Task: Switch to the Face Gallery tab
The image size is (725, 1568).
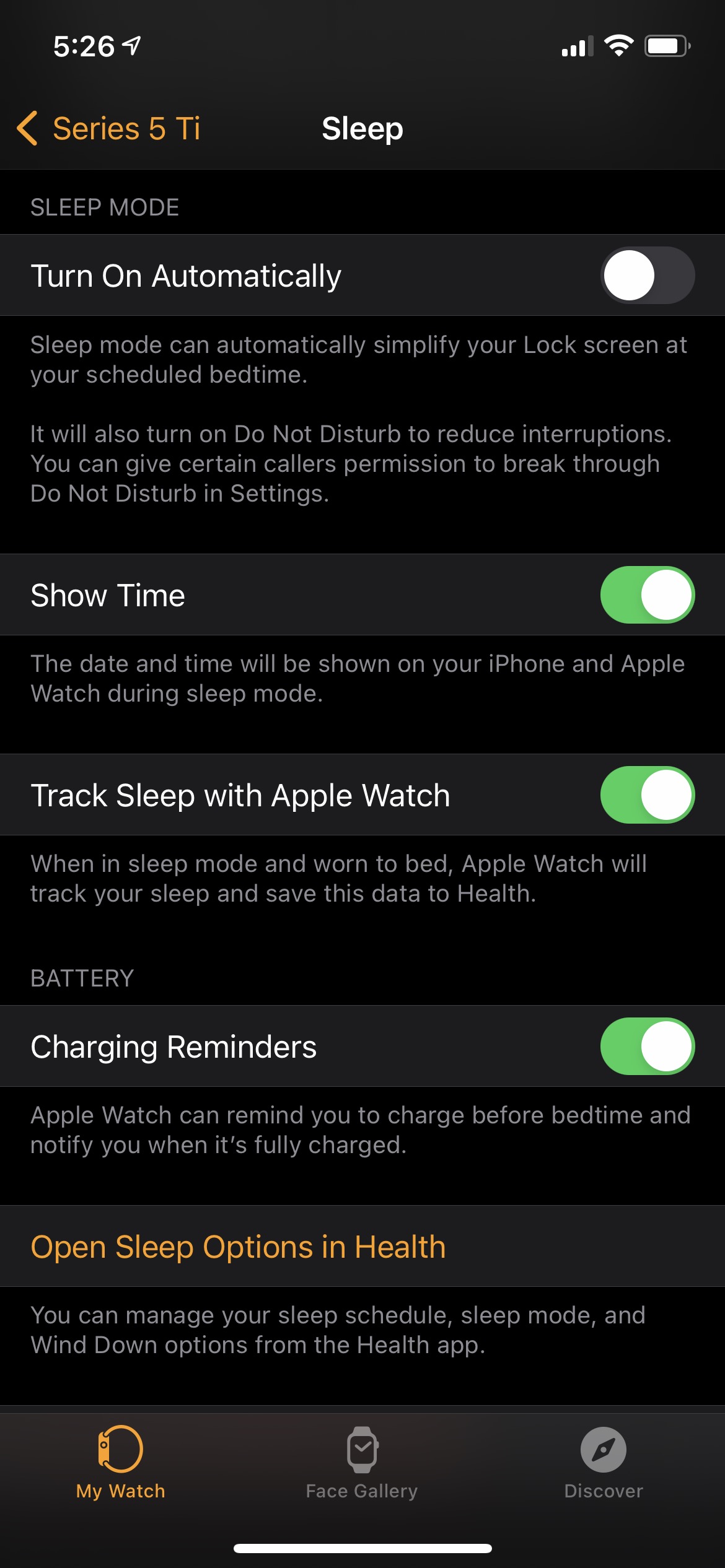Action: click(x=362, y=1463)
